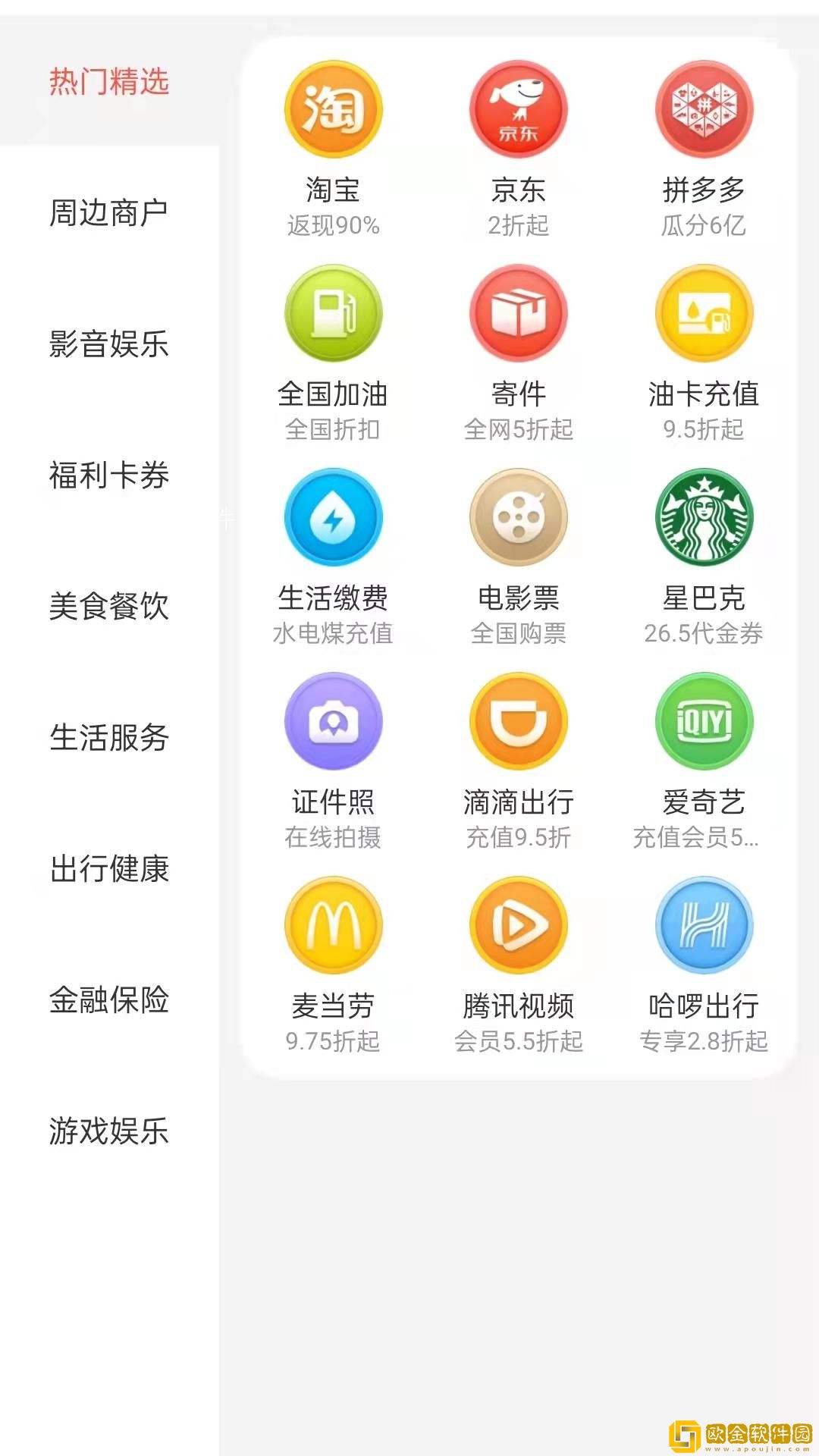This screenshot has width=819, height=1456.
Task: Select the 游戏娱乐 category tab
Action: tap(111, 1133)
